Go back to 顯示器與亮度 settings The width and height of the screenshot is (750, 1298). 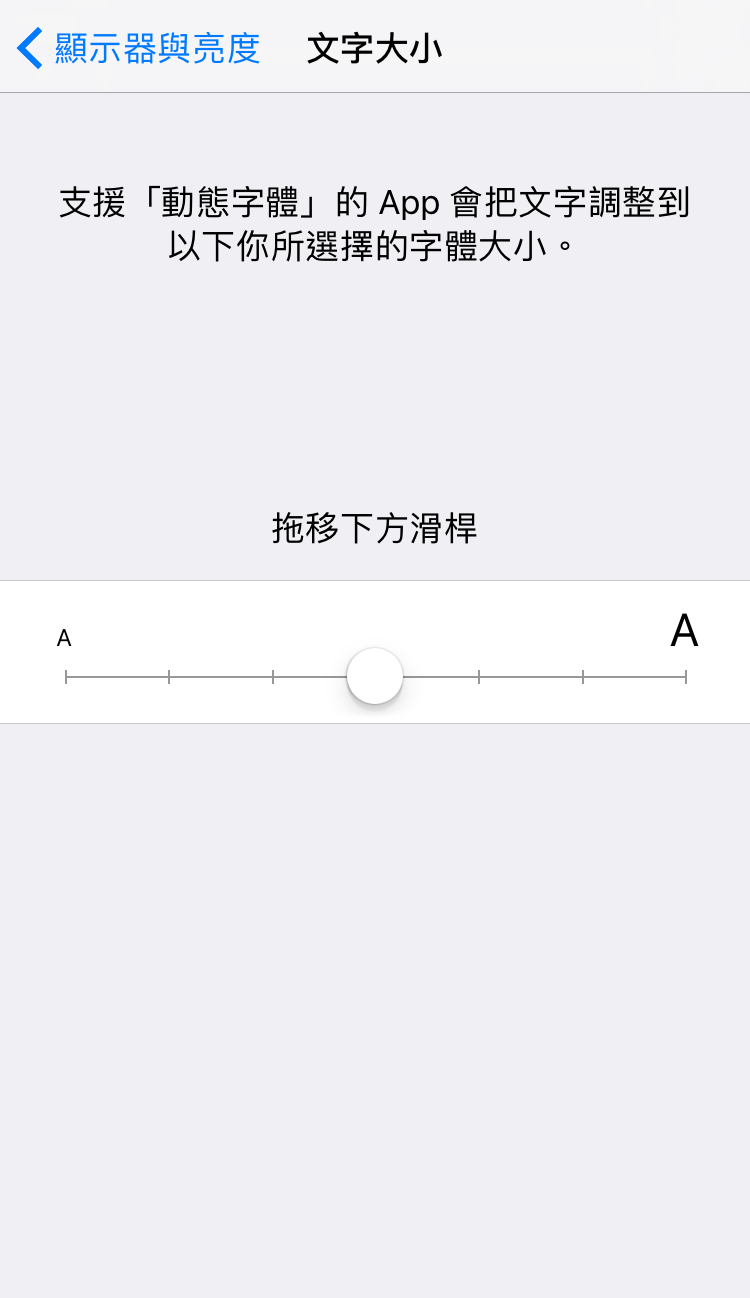(139, 48)
